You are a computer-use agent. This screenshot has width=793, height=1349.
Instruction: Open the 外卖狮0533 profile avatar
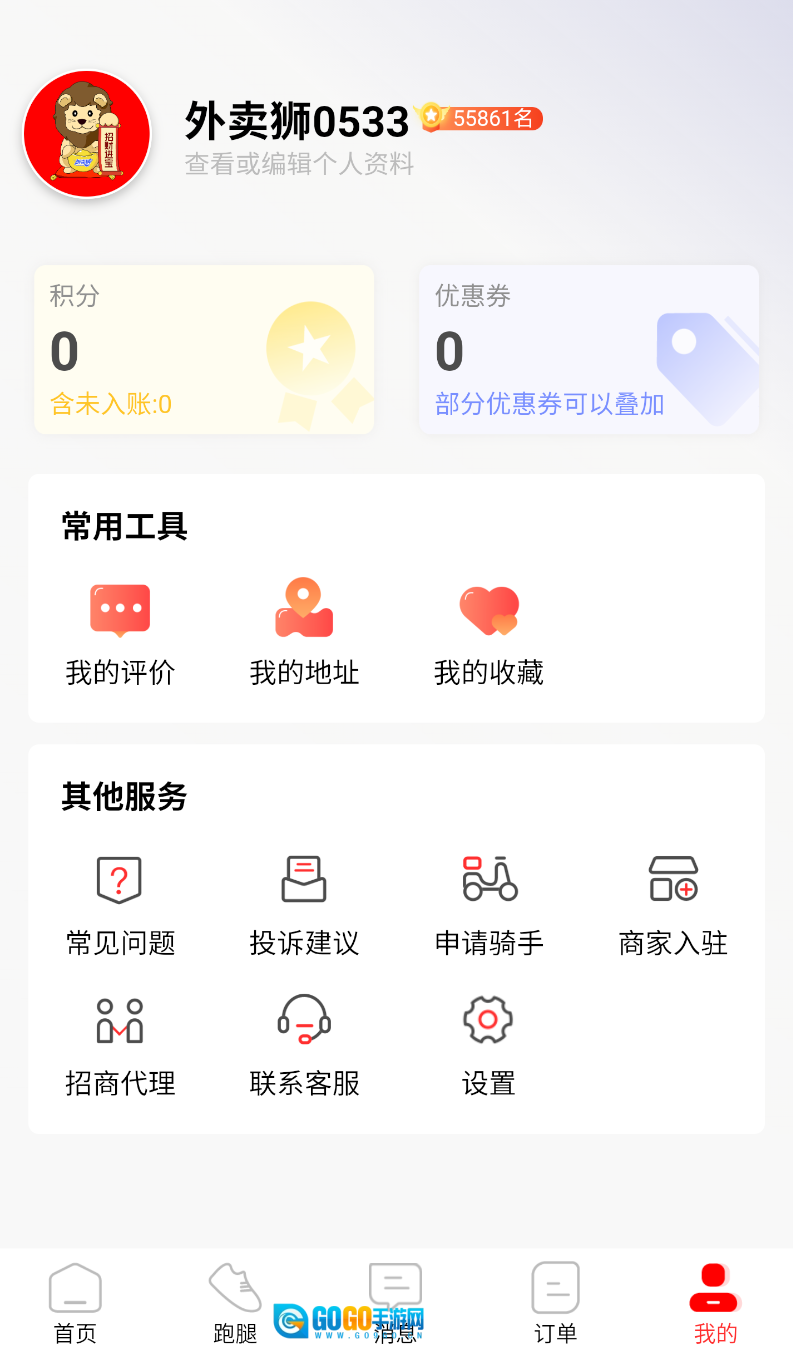(87, 134)
